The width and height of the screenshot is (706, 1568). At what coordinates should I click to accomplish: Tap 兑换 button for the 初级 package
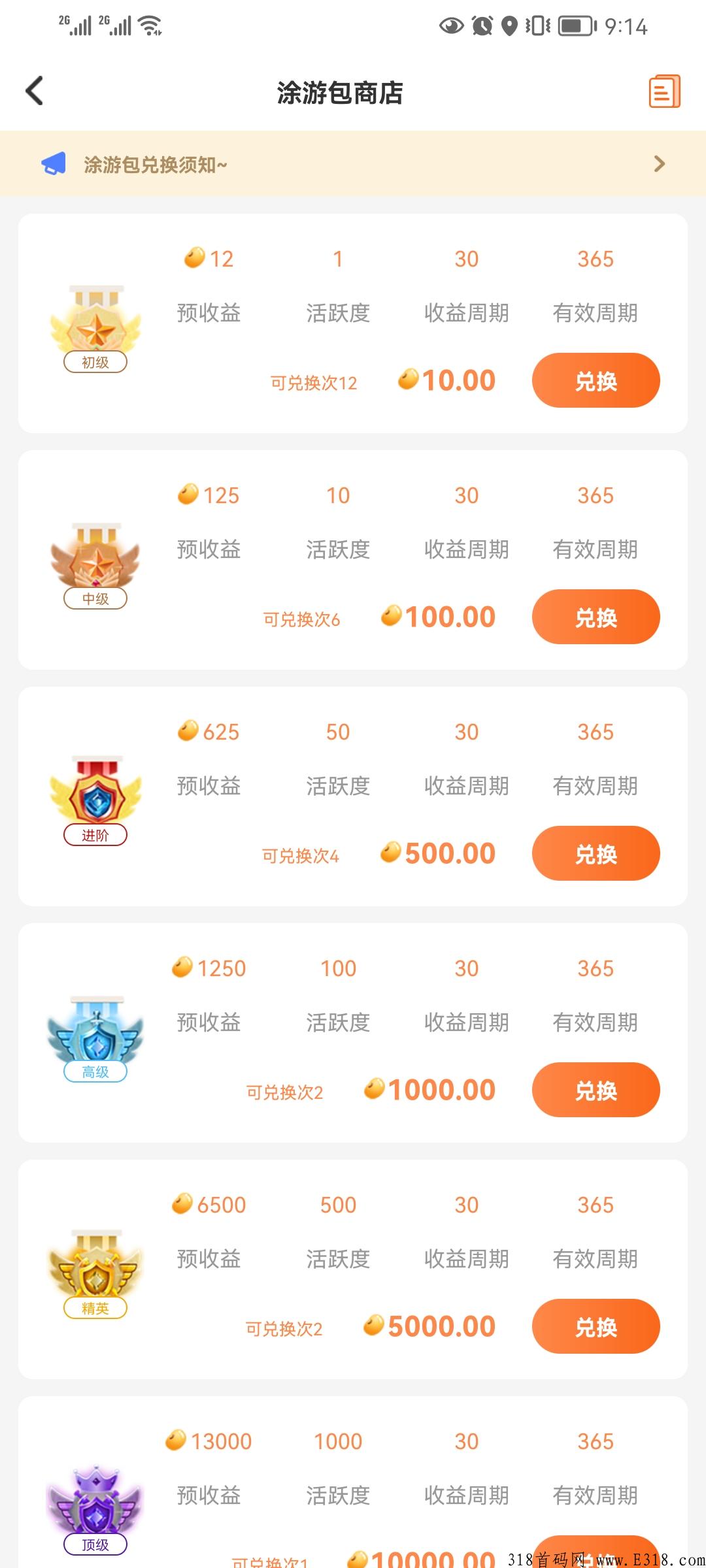tap(596, 380)
